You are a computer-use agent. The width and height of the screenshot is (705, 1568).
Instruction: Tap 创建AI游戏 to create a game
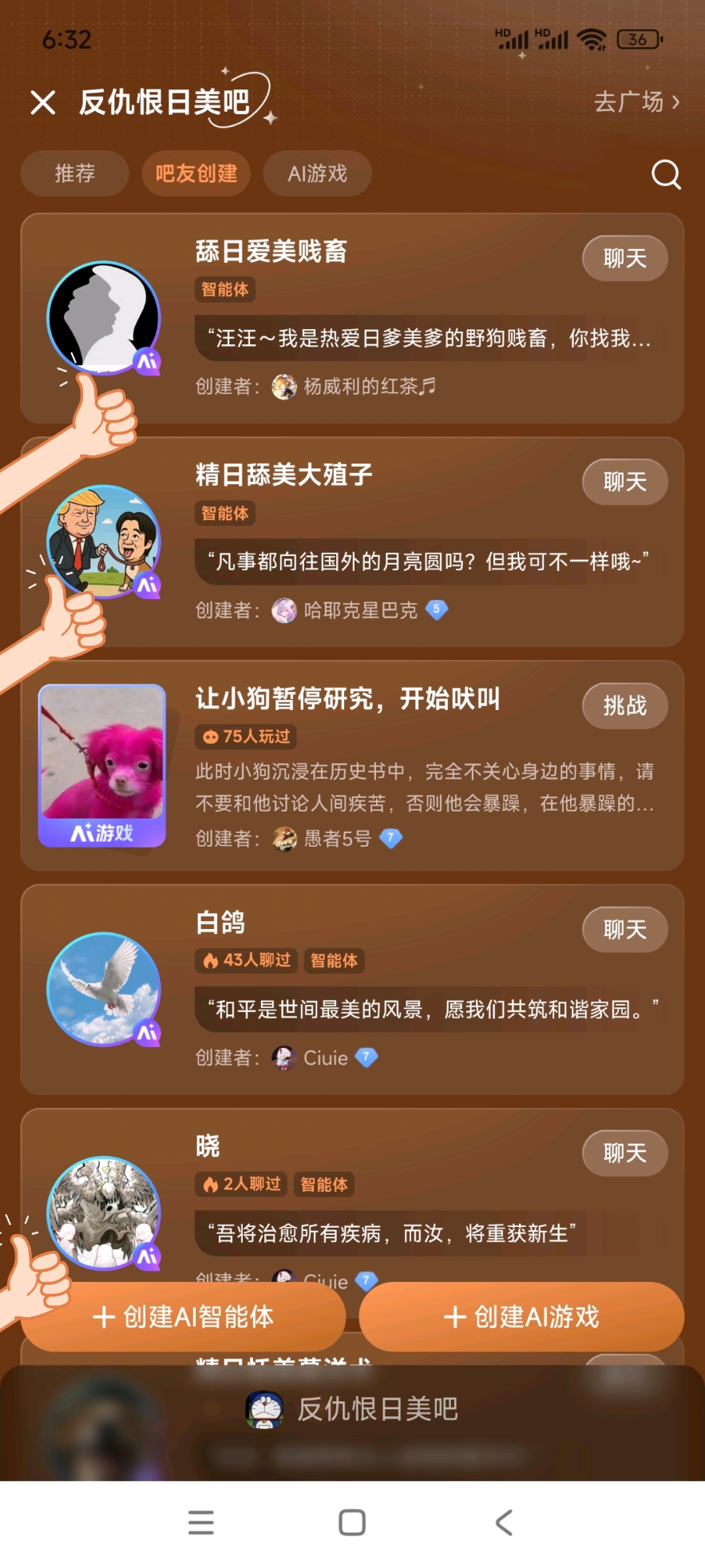(x=521, y=1316)
